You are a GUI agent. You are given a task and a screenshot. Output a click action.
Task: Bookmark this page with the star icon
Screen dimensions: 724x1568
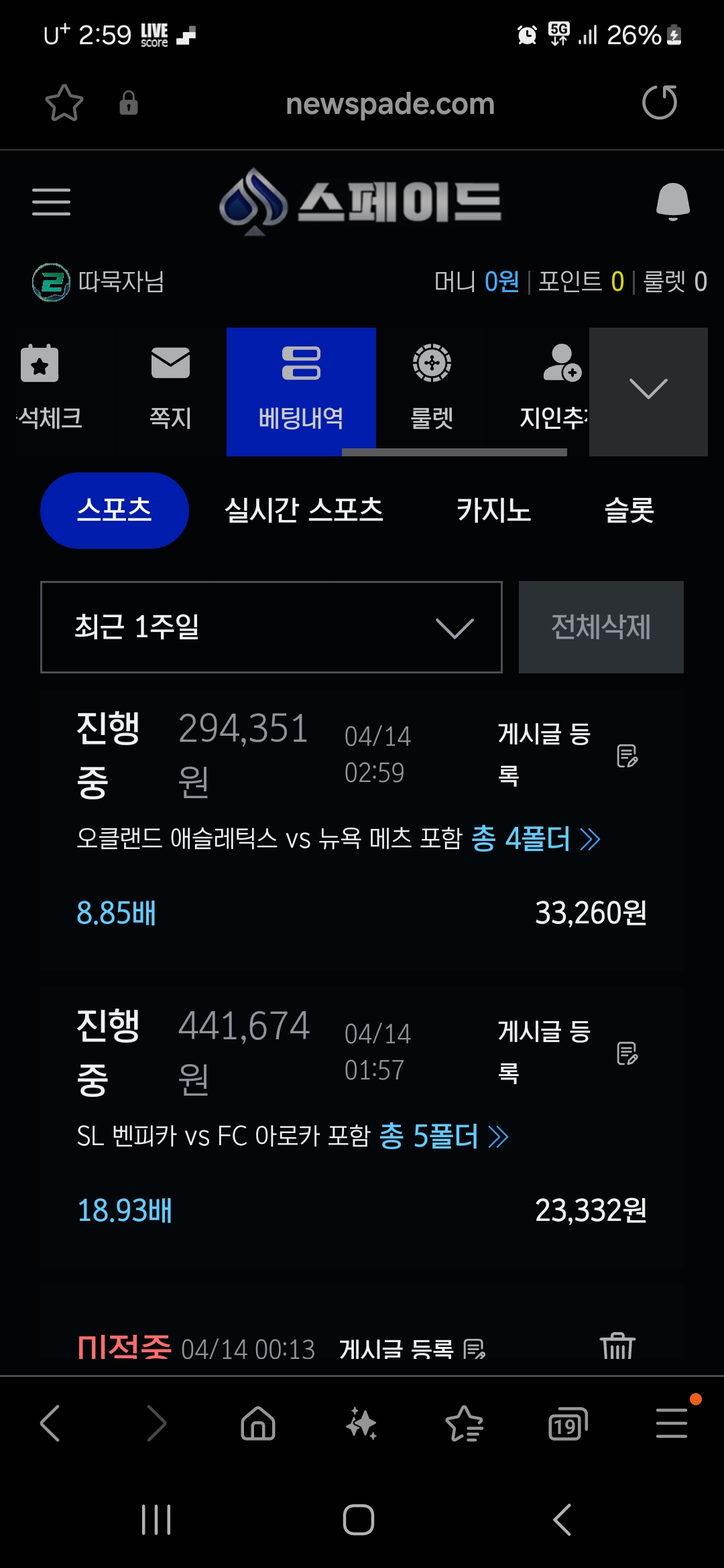point(64,103)
